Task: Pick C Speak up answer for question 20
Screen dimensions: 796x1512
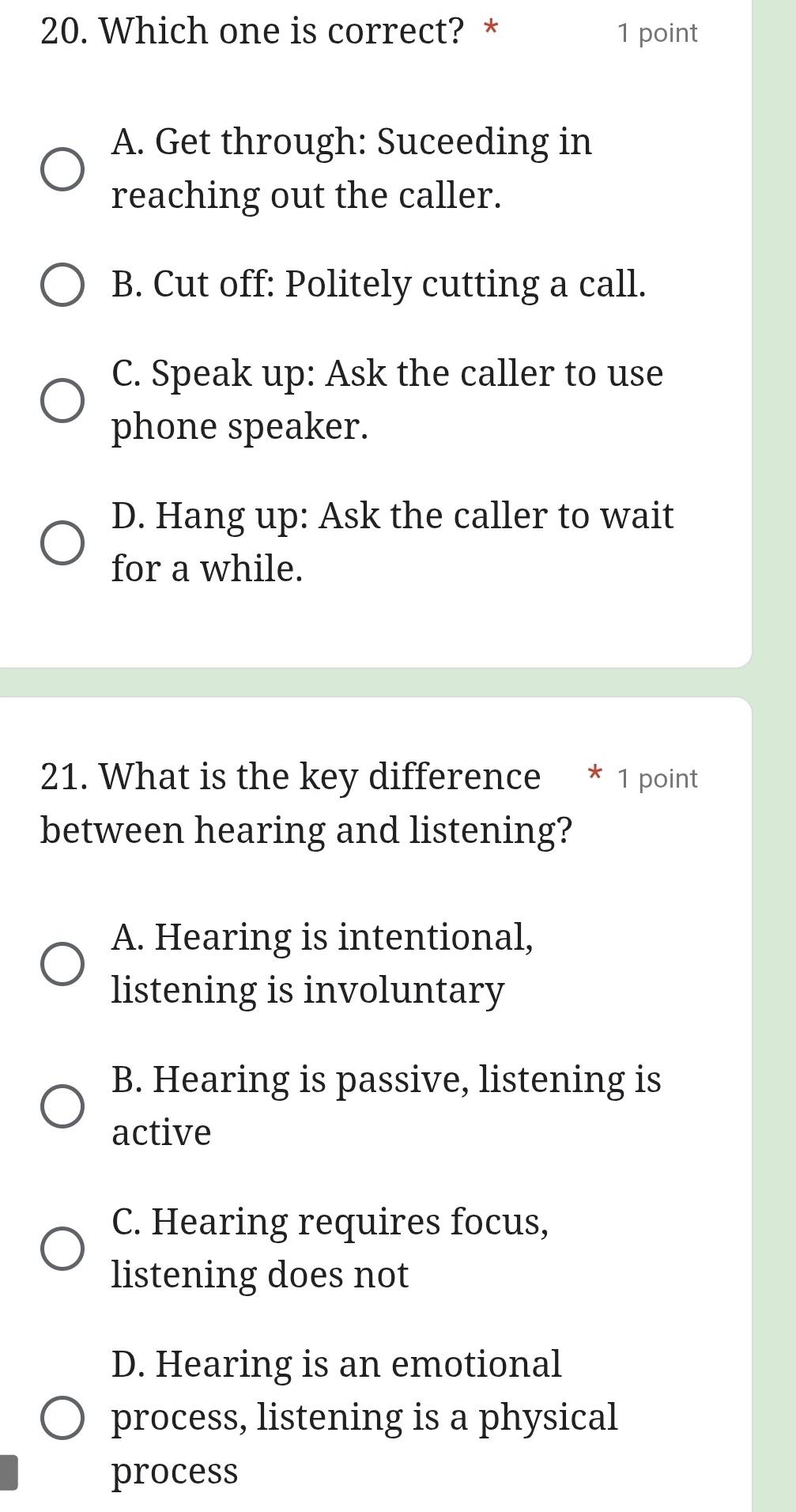Action: [62, 400]
